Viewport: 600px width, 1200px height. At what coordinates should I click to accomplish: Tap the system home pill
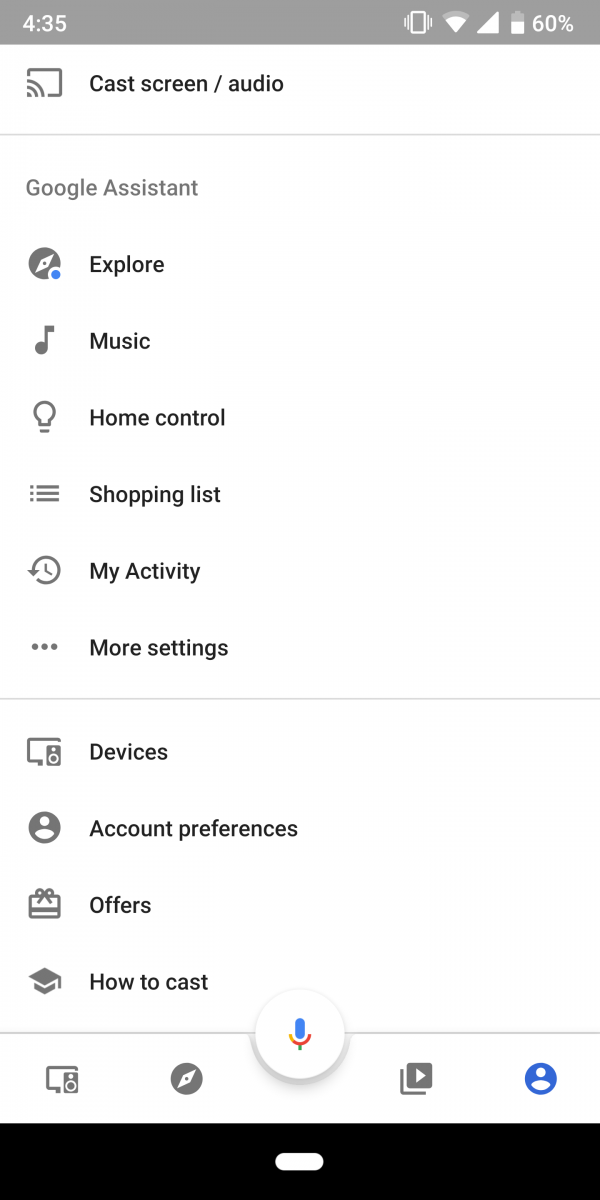pos(299,1161)
